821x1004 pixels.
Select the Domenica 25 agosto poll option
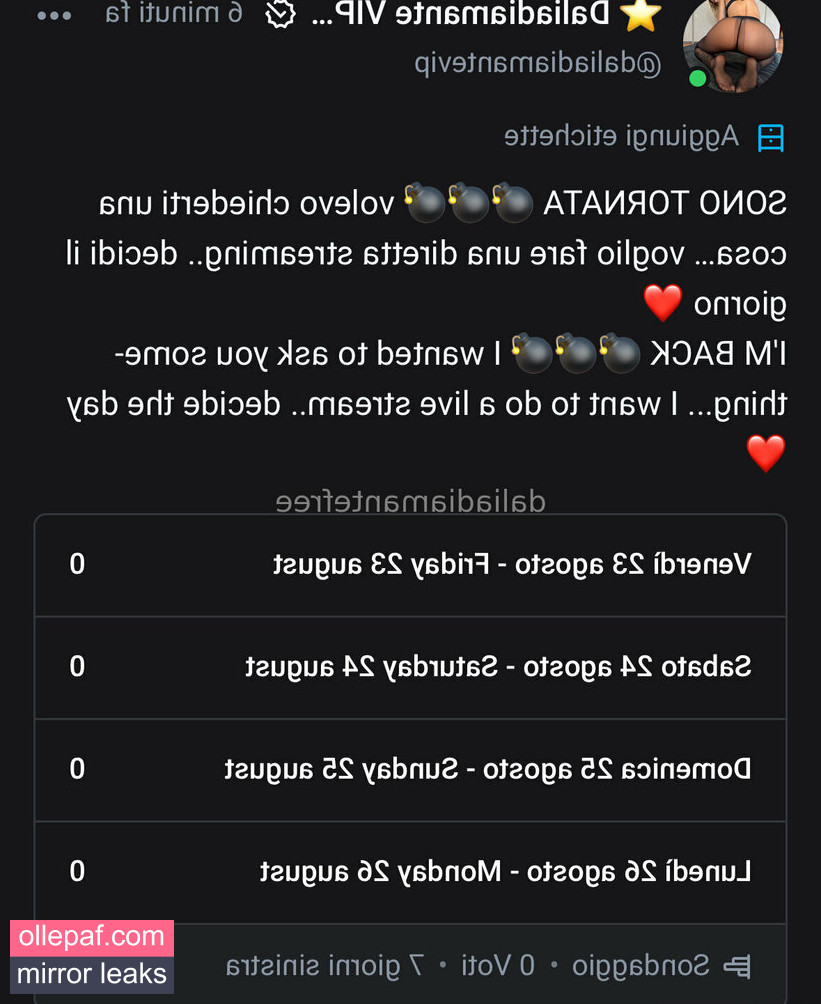point(410,770)
